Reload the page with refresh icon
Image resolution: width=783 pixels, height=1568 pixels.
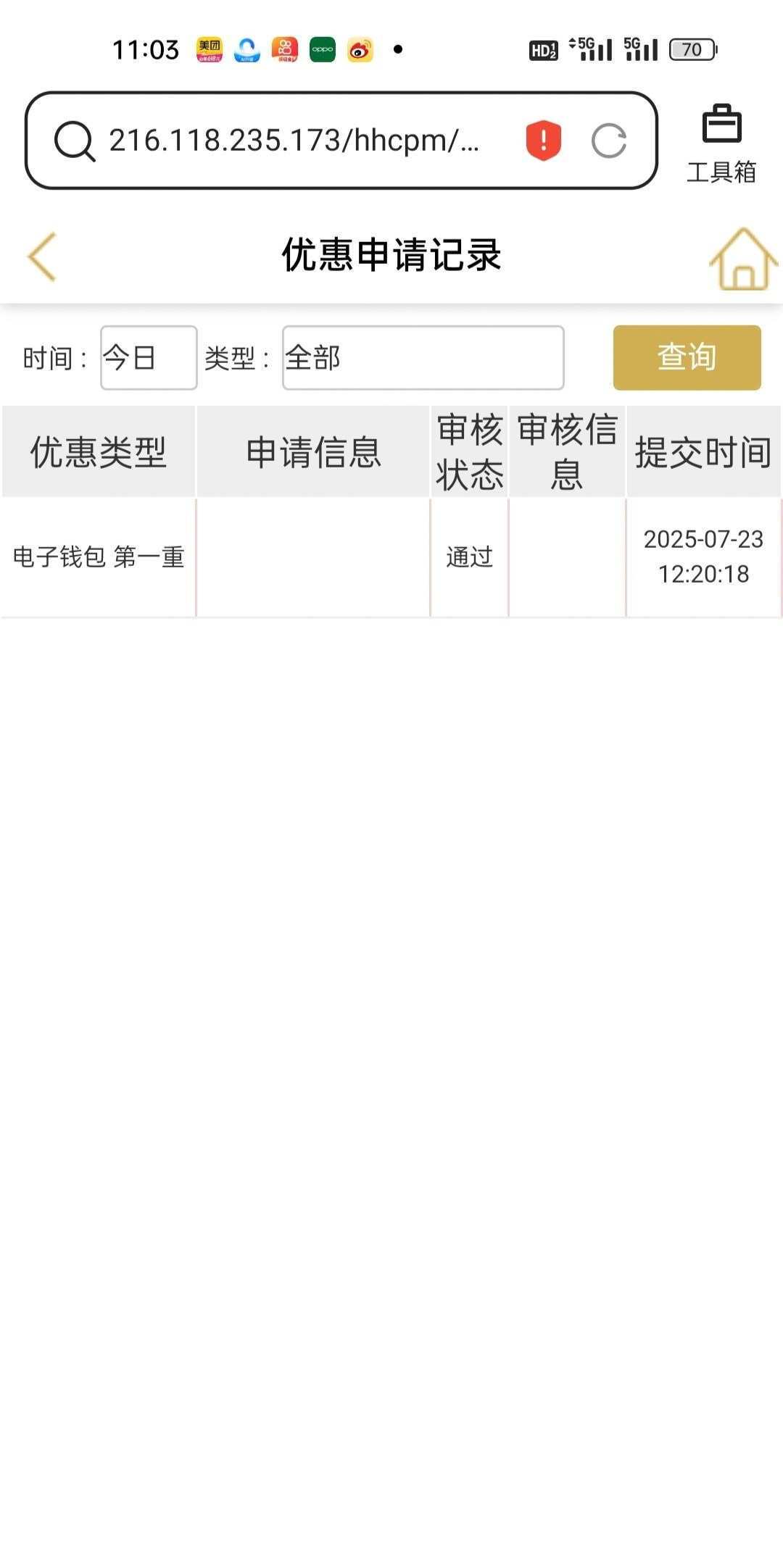tap(608, 141)
